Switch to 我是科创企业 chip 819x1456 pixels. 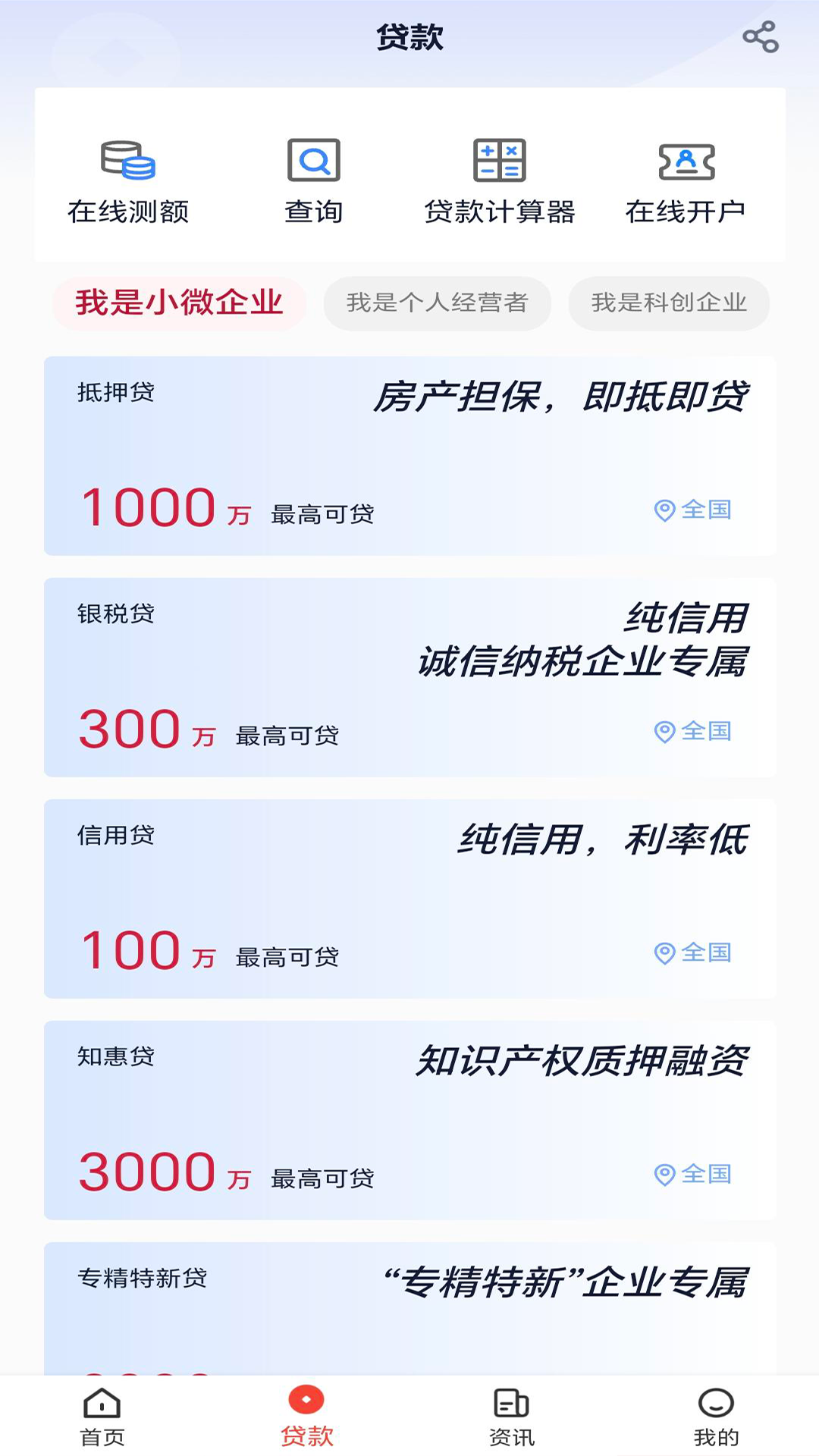pos(669,303)
